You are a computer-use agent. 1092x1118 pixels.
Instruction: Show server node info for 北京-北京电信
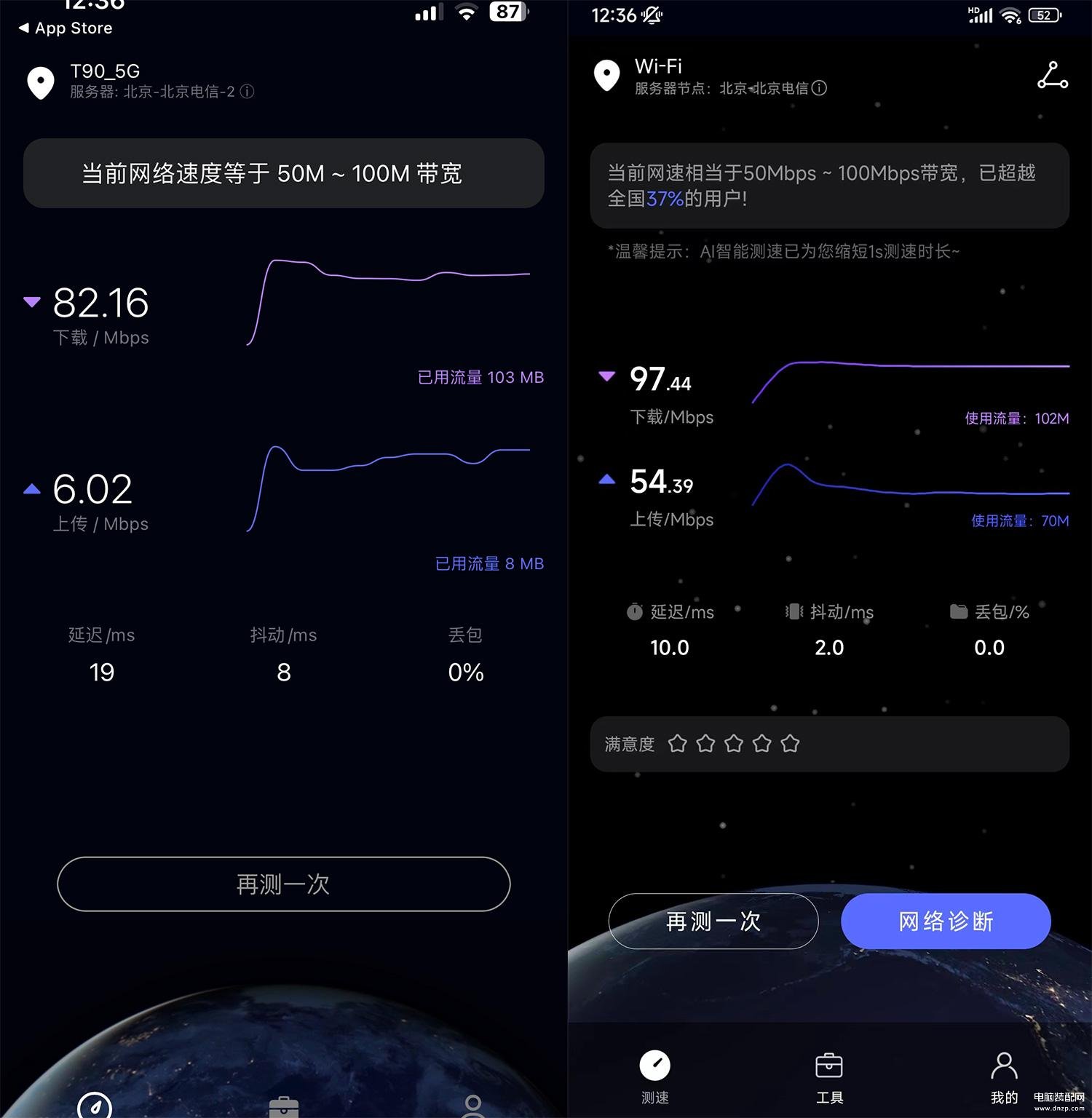820,88
